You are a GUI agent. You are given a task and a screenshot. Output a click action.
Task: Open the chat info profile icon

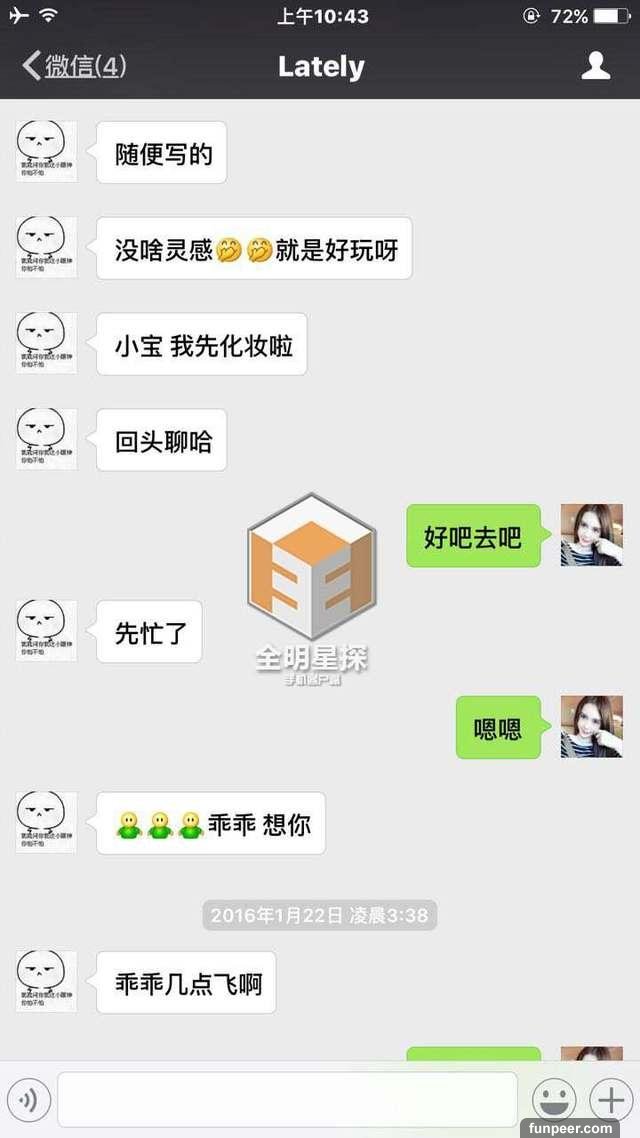[596, 66]
